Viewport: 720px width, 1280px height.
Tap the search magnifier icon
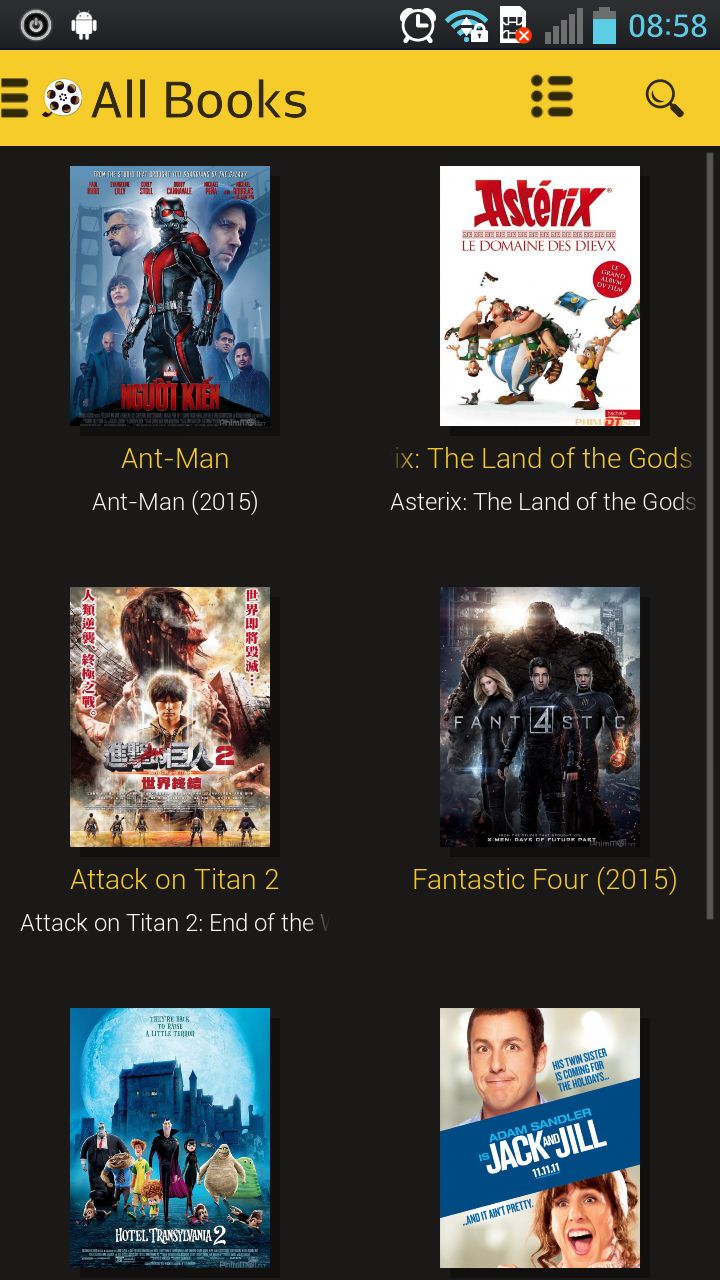[664, 98]
